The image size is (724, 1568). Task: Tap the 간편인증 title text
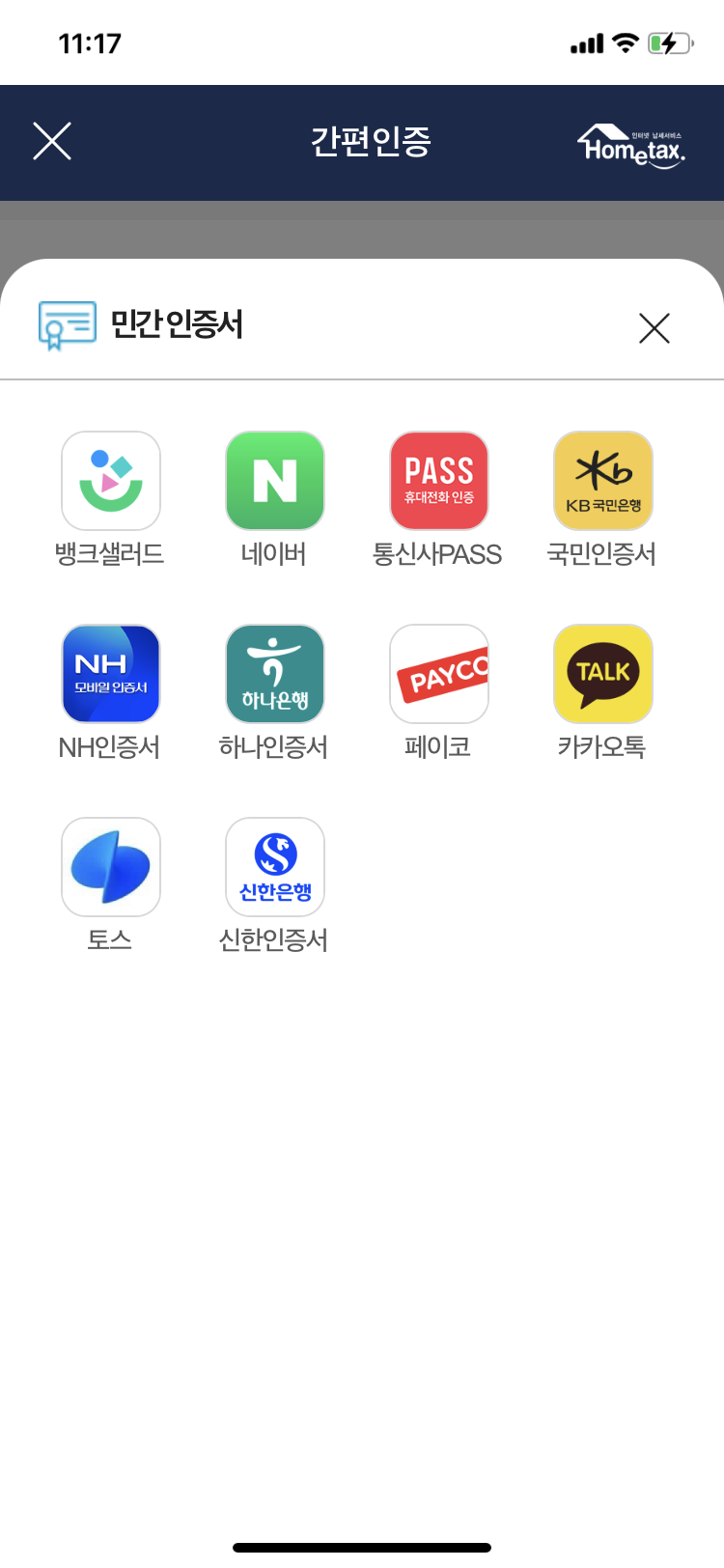tap(364, 141)
